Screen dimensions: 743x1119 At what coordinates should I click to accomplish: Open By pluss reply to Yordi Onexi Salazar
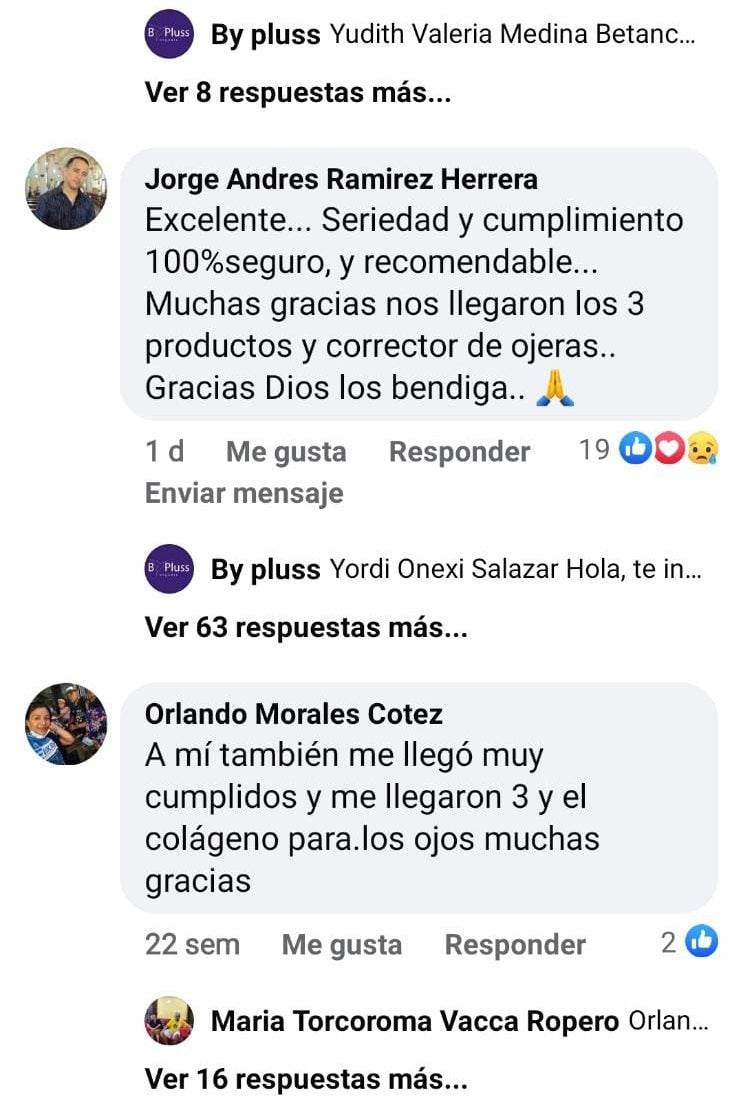(455, 570)
